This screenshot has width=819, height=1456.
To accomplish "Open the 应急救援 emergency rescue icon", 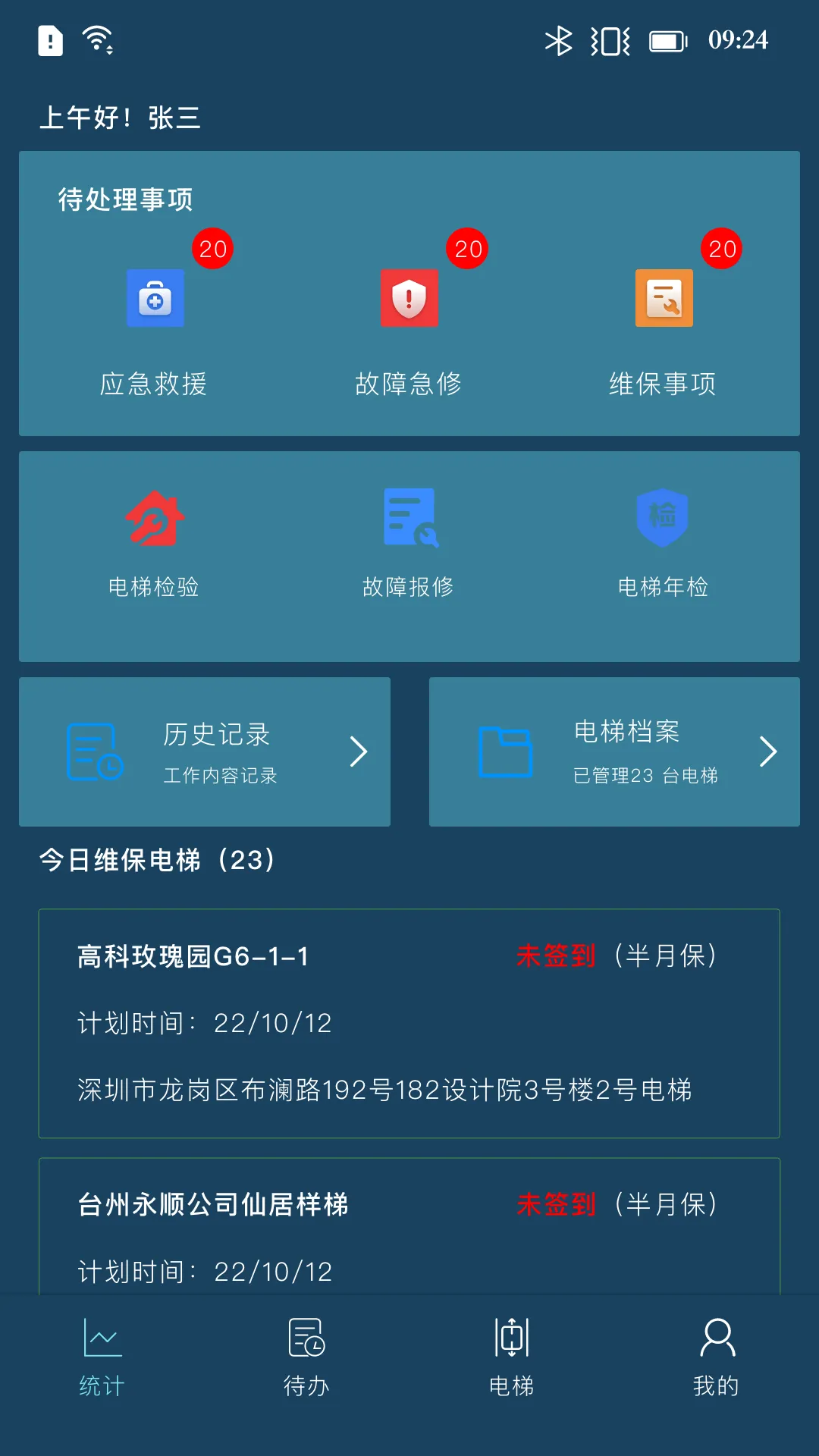I will (x=155, y=298).
